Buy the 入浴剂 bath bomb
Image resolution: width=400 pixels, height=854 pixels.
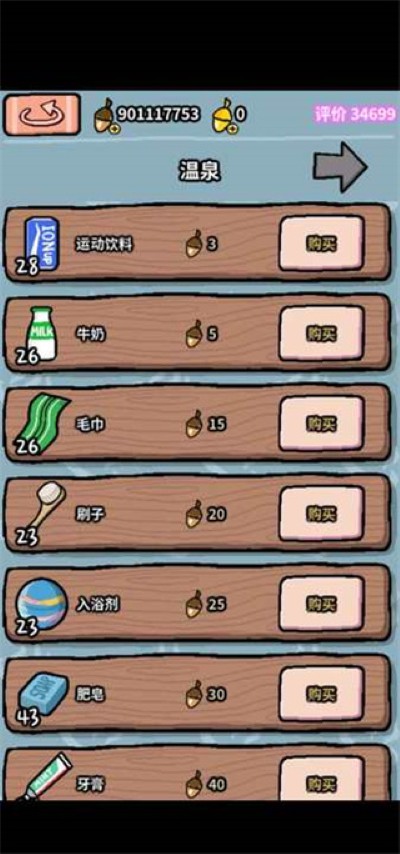coord(322,603)
